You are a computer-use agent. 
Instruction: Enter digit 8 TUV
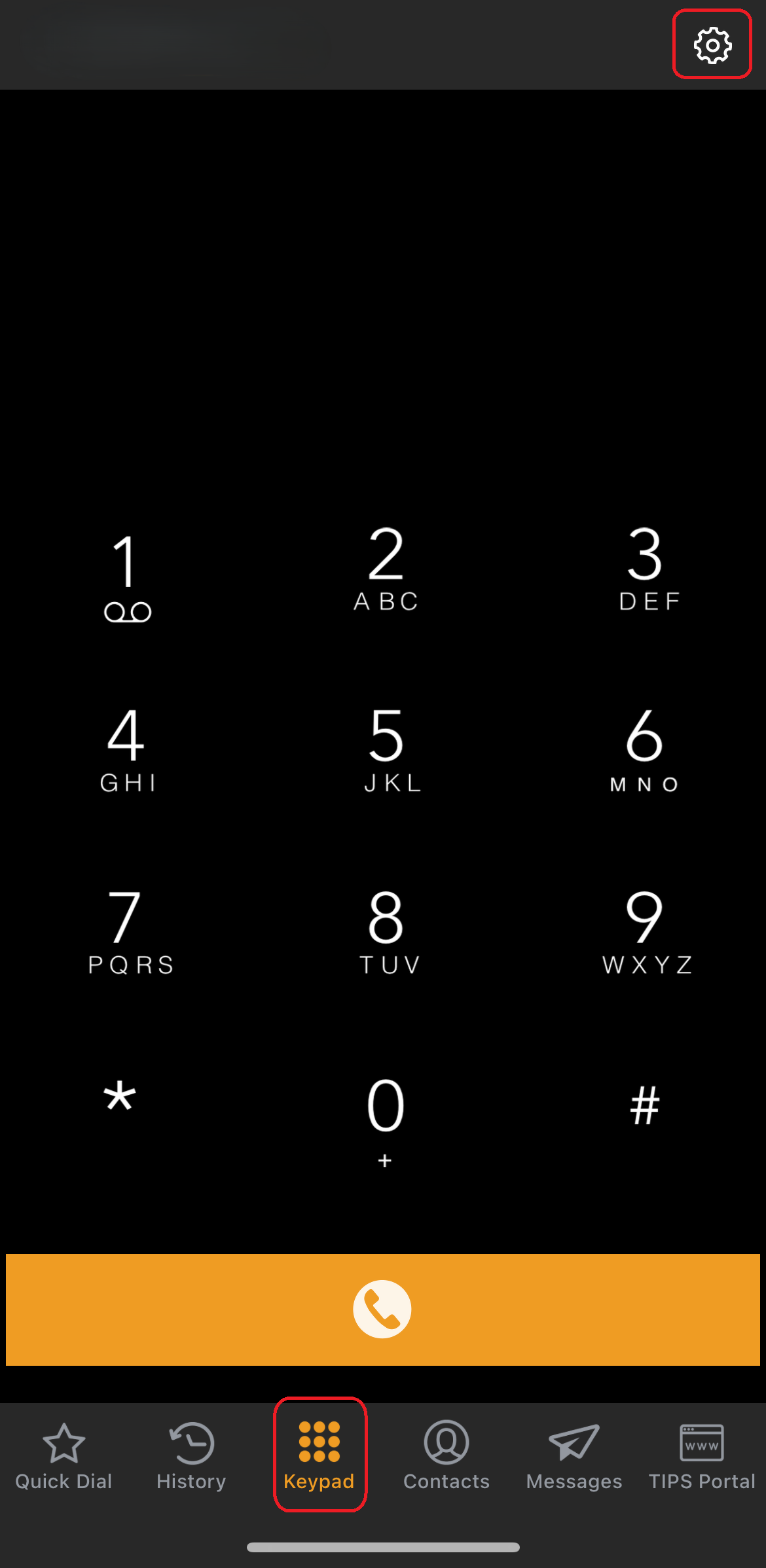click(387, 932)
